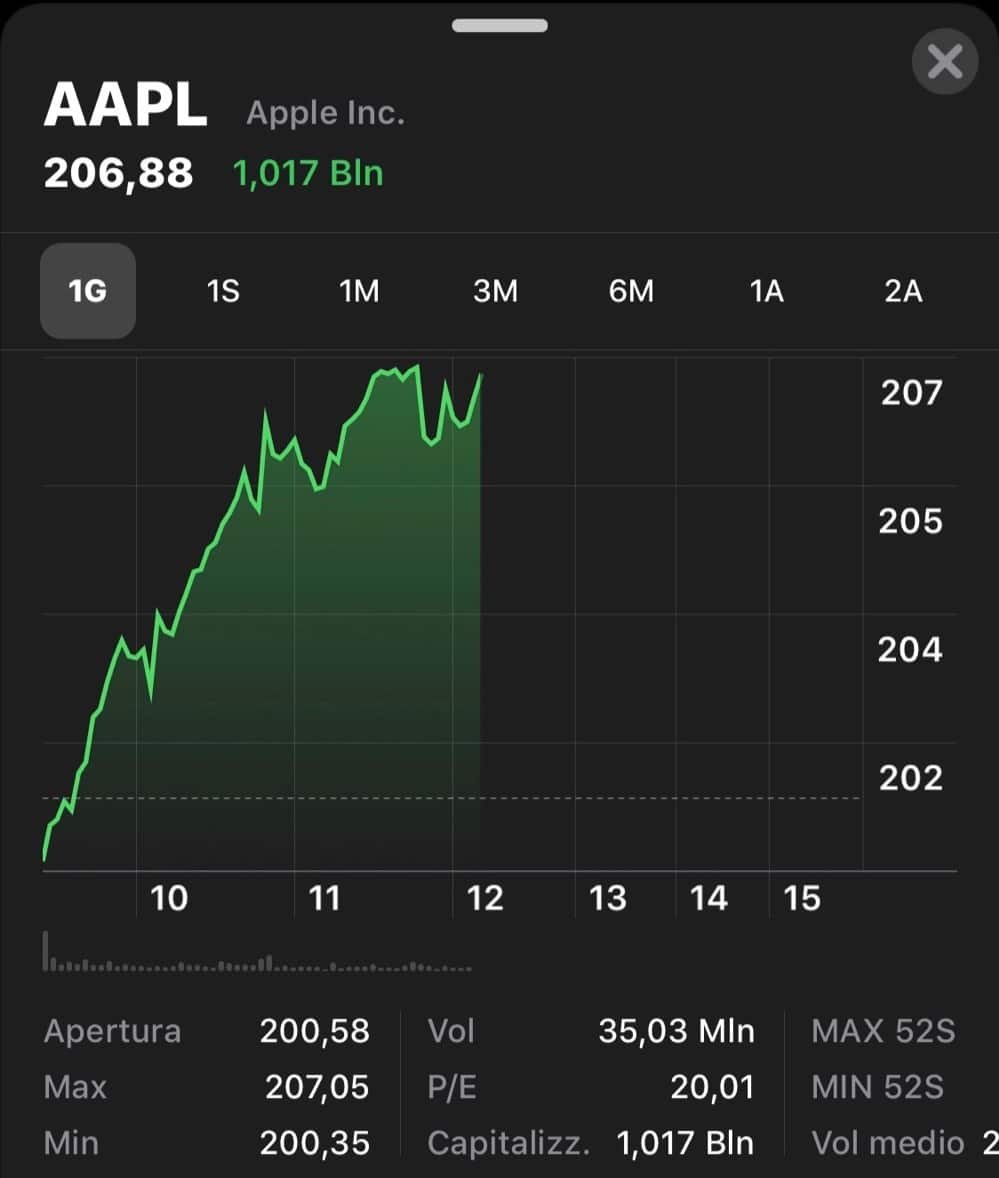Tap the Apertura opening price row
The width and height of the screenshot is (999, 1178).
(112, 1031)
